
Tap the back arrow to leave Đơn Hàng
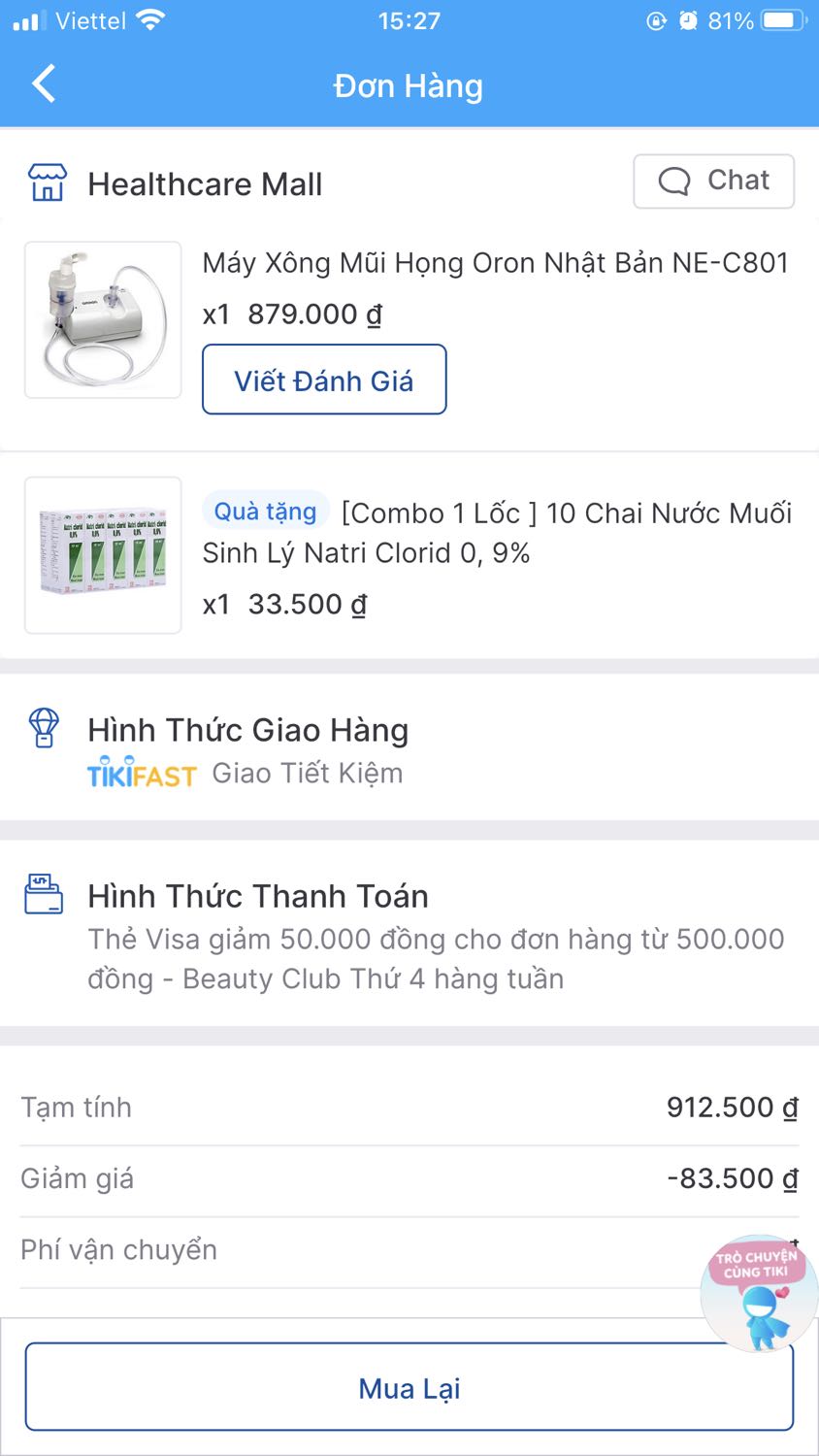[x=43, y=84]
